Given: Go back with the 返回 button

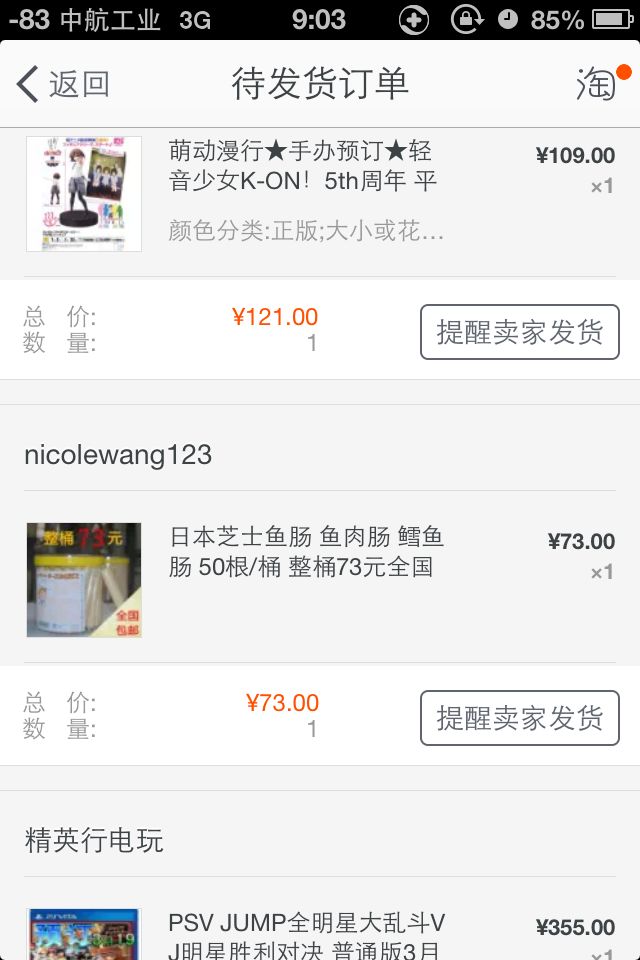Looking at the screenshot, I should [x=63, y=84].
